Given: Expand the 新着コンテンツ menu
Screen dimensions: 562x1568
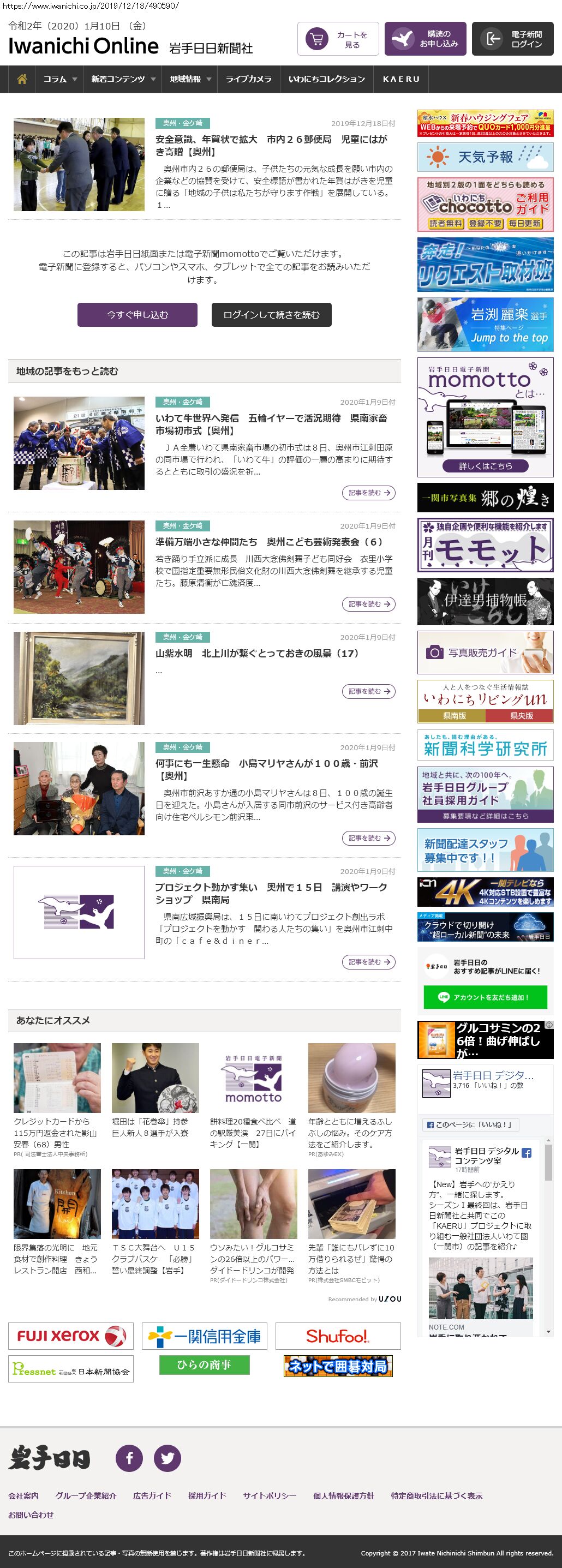Looking at the screenshot, I should (123, 79).
